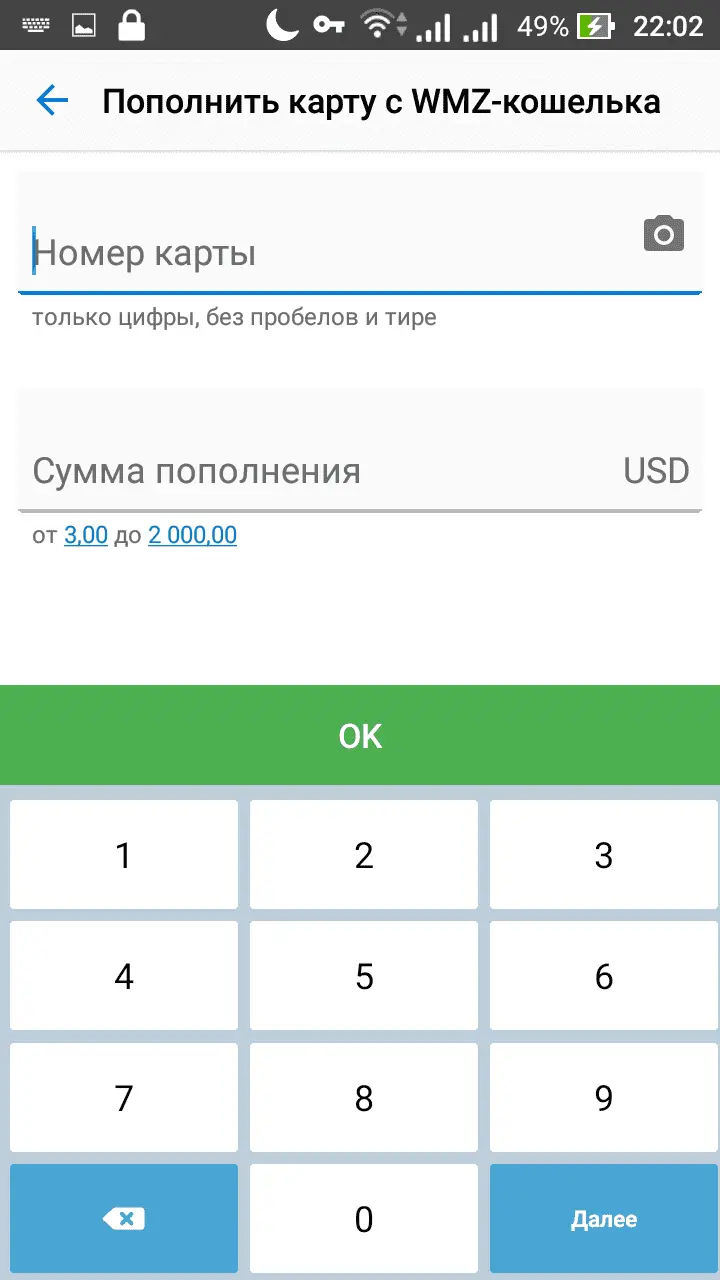
Task: Select the Сумма пополнения field
Action: [320, 470]
